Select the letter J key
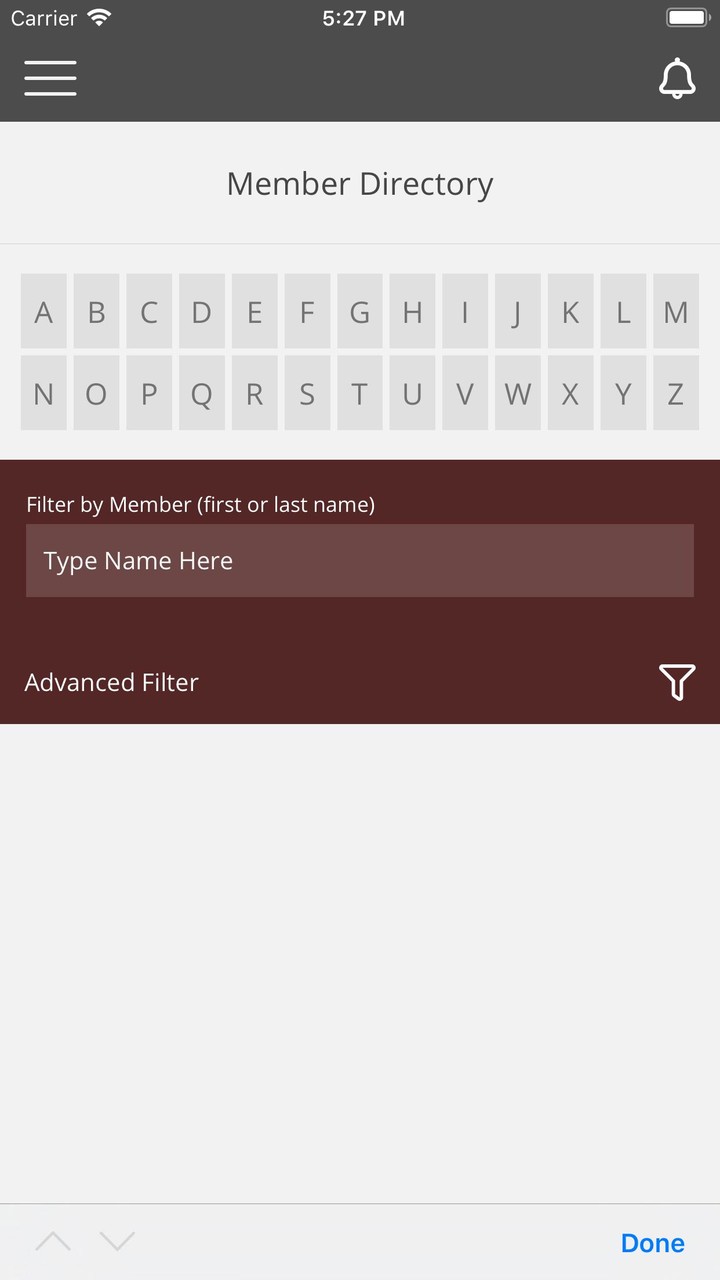 point(517,312)
